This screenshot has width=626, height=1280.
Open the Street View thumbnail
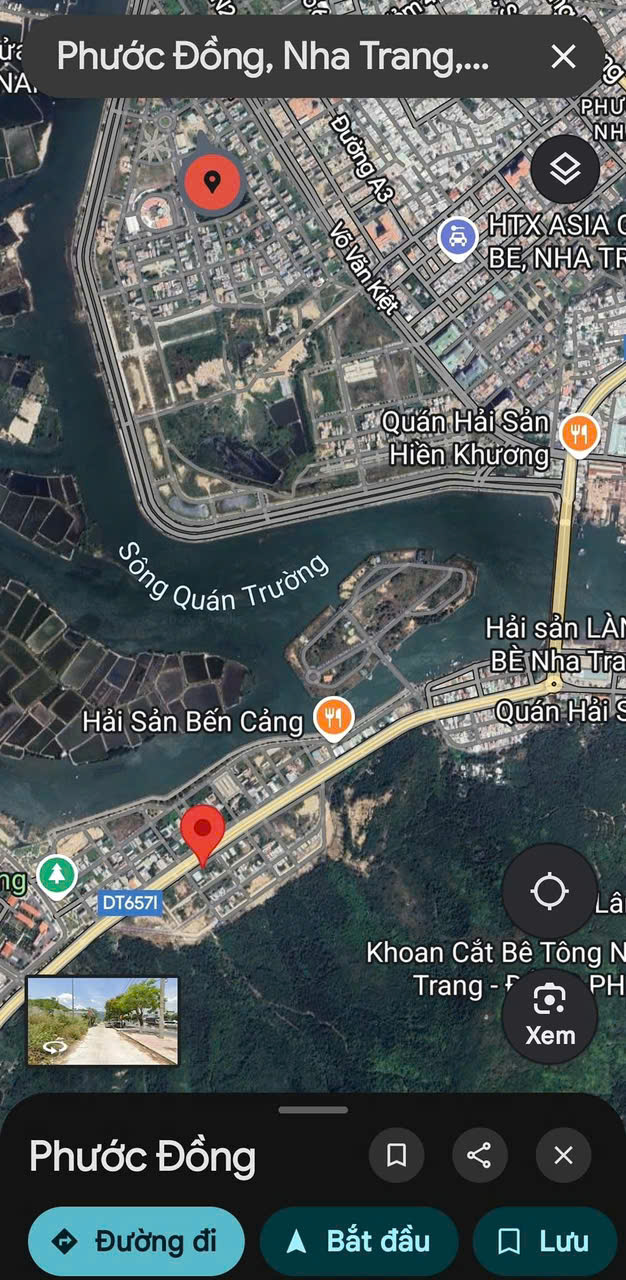click(103, 1021)
